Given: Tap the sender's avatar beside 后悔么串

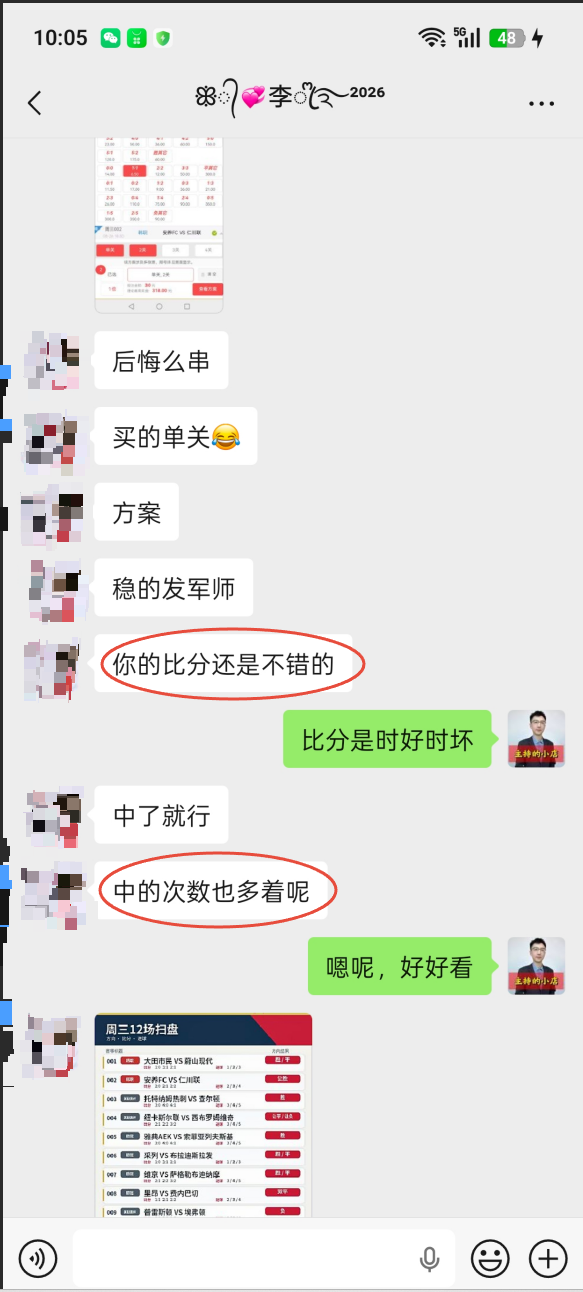Looking at the screenshot, I should [52, 361].
